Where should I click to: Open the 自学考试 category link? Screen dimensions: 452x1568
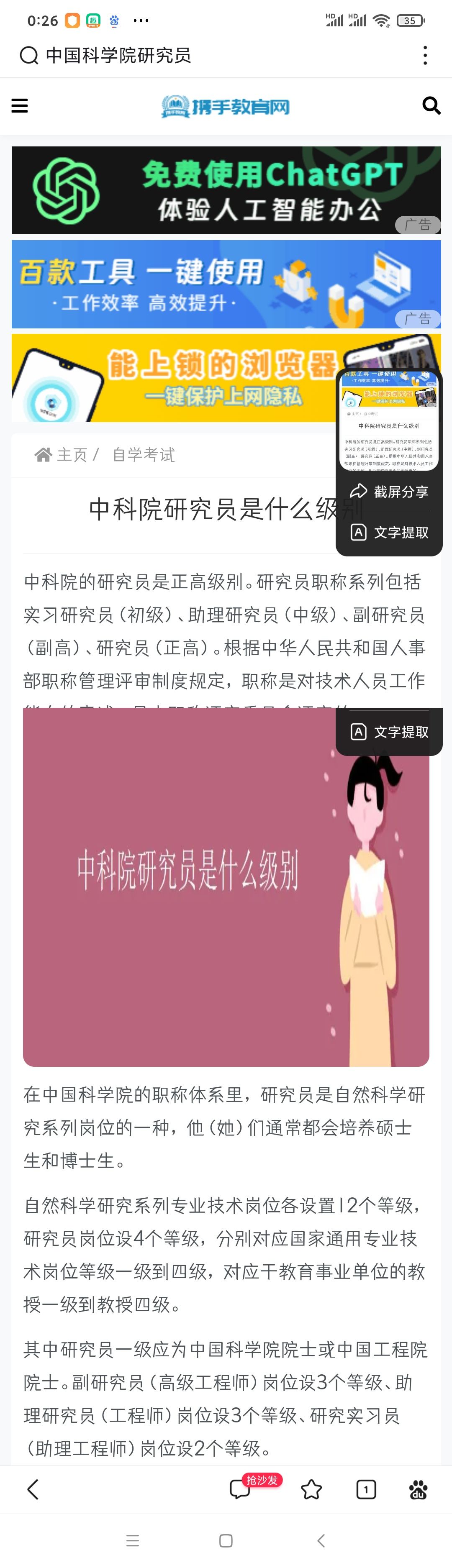click(x=144, y=455)
